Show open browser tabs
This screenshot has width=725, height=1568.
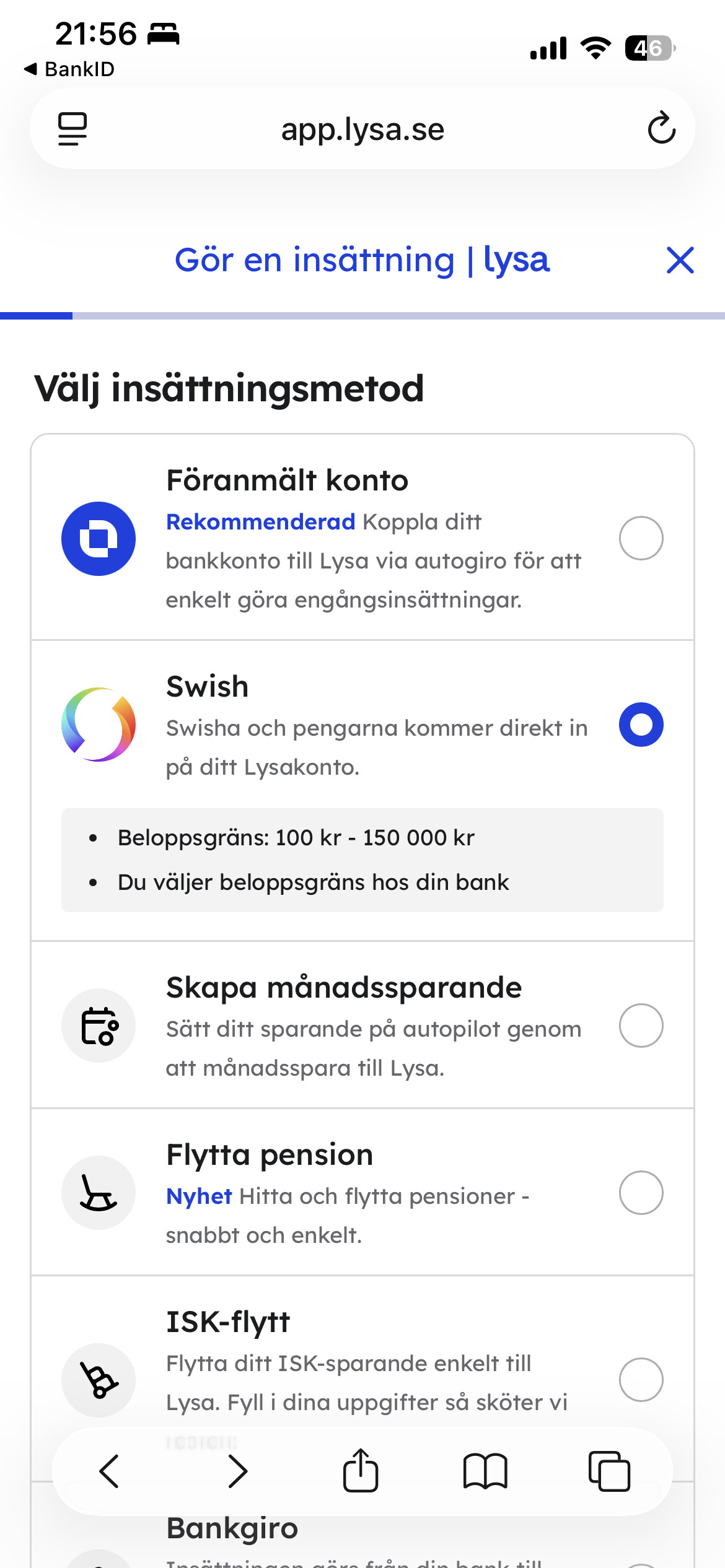(x=609, y=1471)
